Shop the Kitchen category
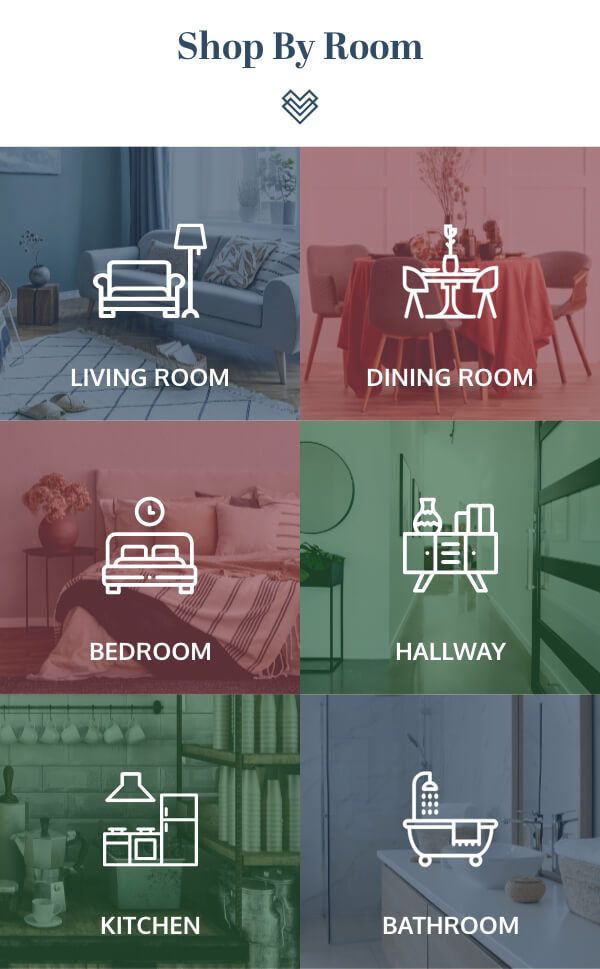This screenshot has height=969, width=600. 150,832
